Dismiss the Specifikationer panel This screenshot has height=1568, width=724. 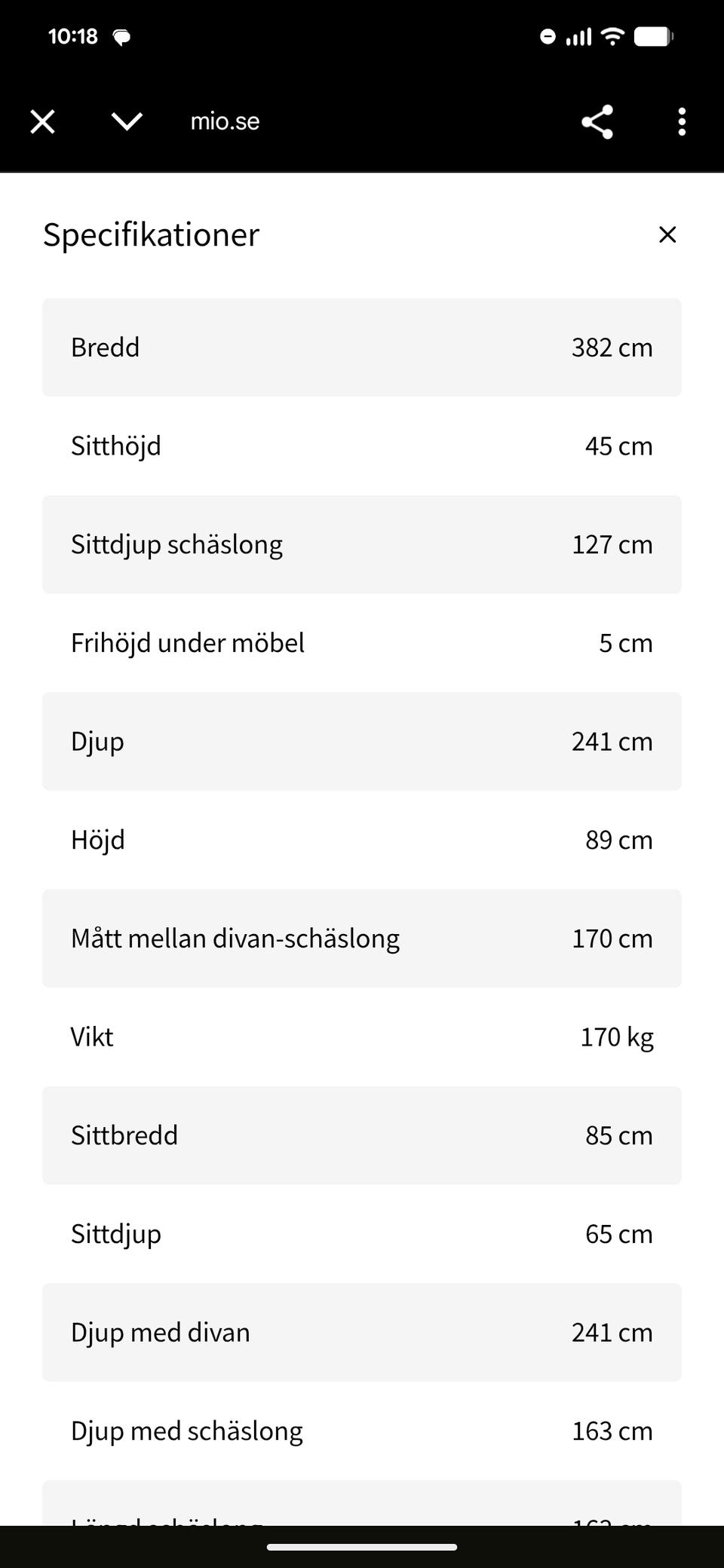click(x=667, y=234)
